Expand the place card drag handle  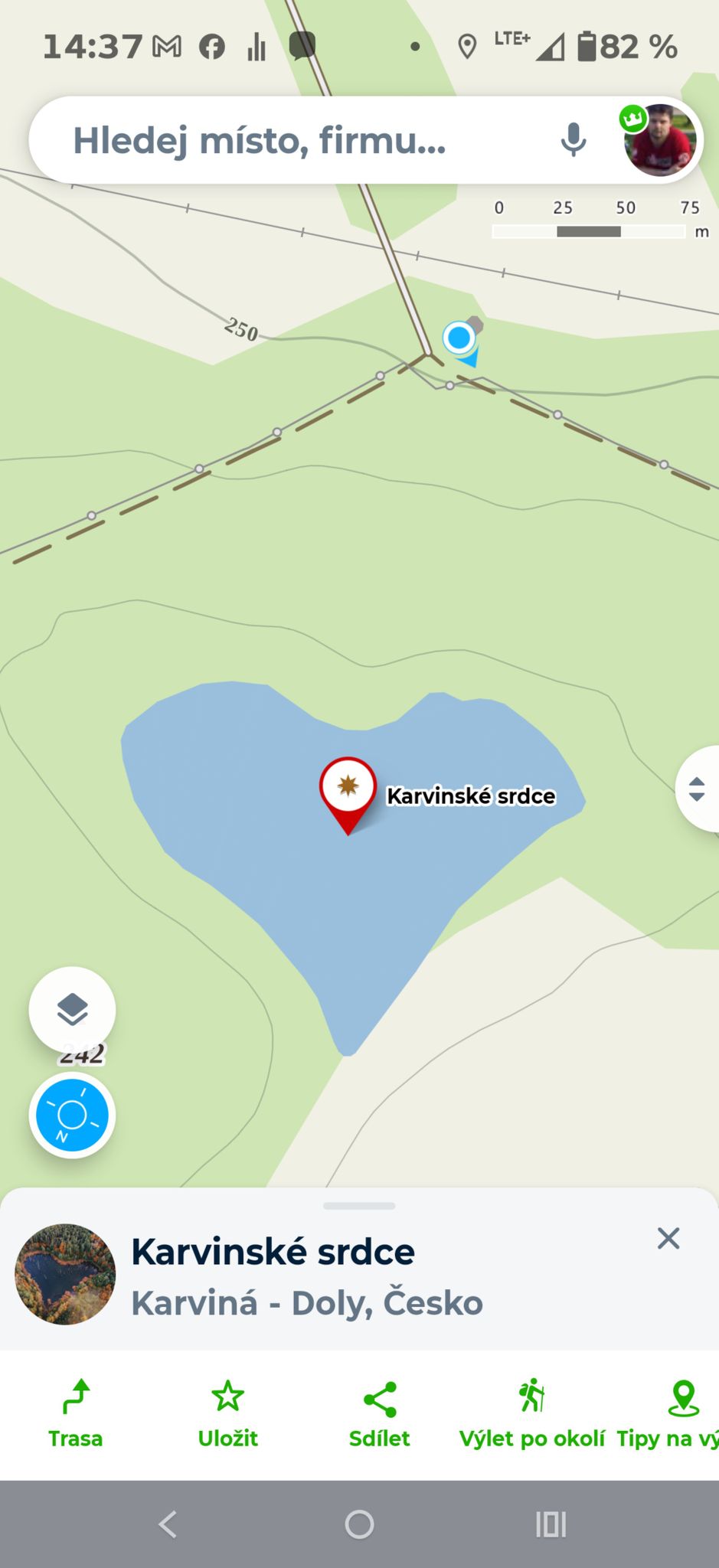point(359,1206)
